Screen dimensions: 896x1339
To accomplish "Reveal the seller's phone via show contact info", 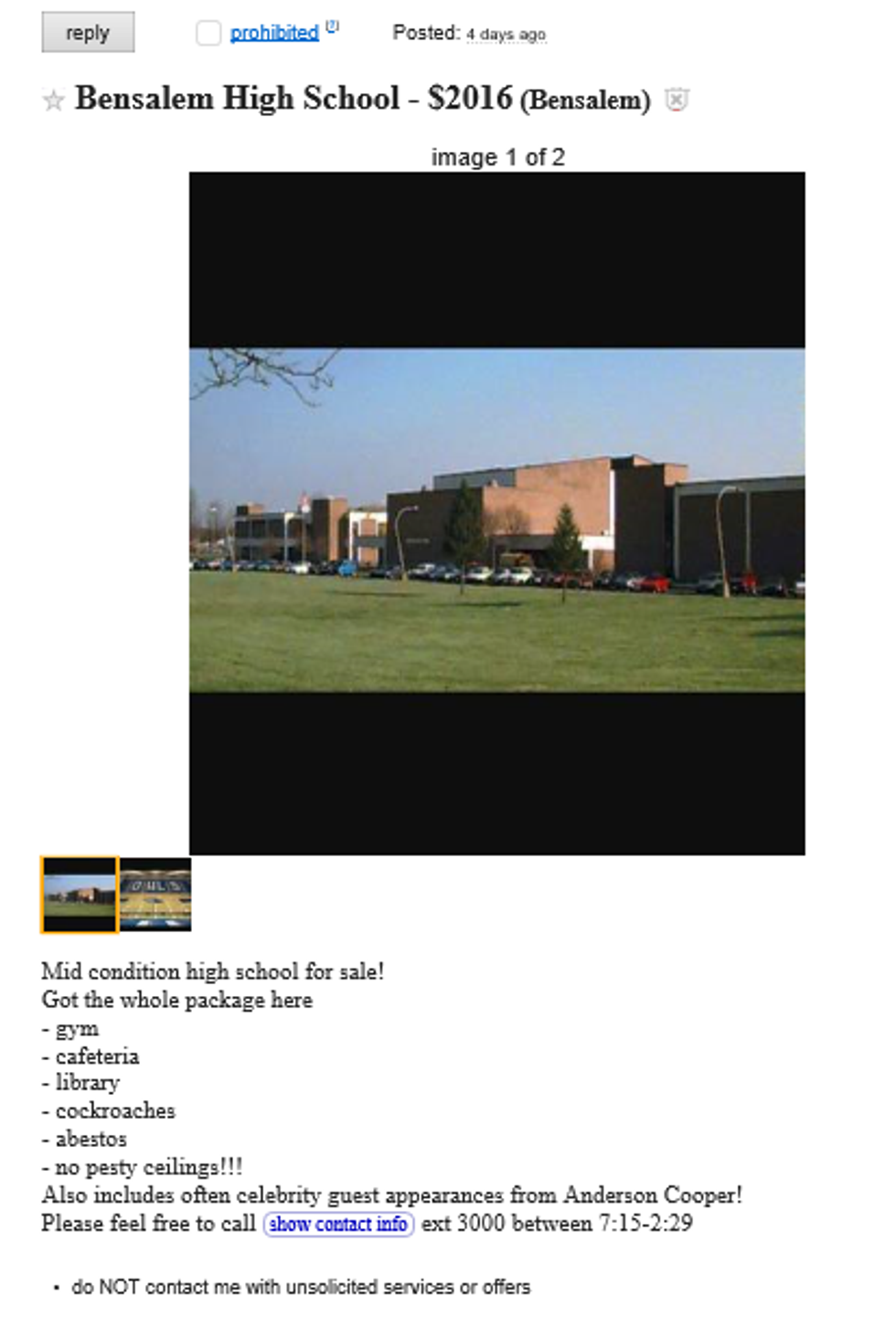I will [338, 1224].
